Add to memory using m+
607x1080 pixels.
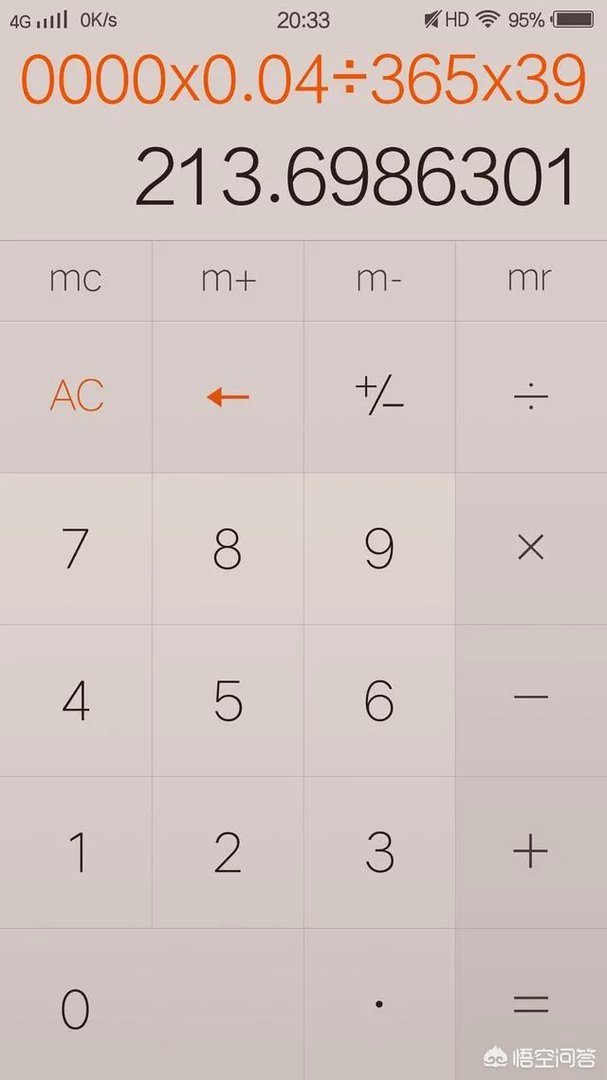click(228, 280)
